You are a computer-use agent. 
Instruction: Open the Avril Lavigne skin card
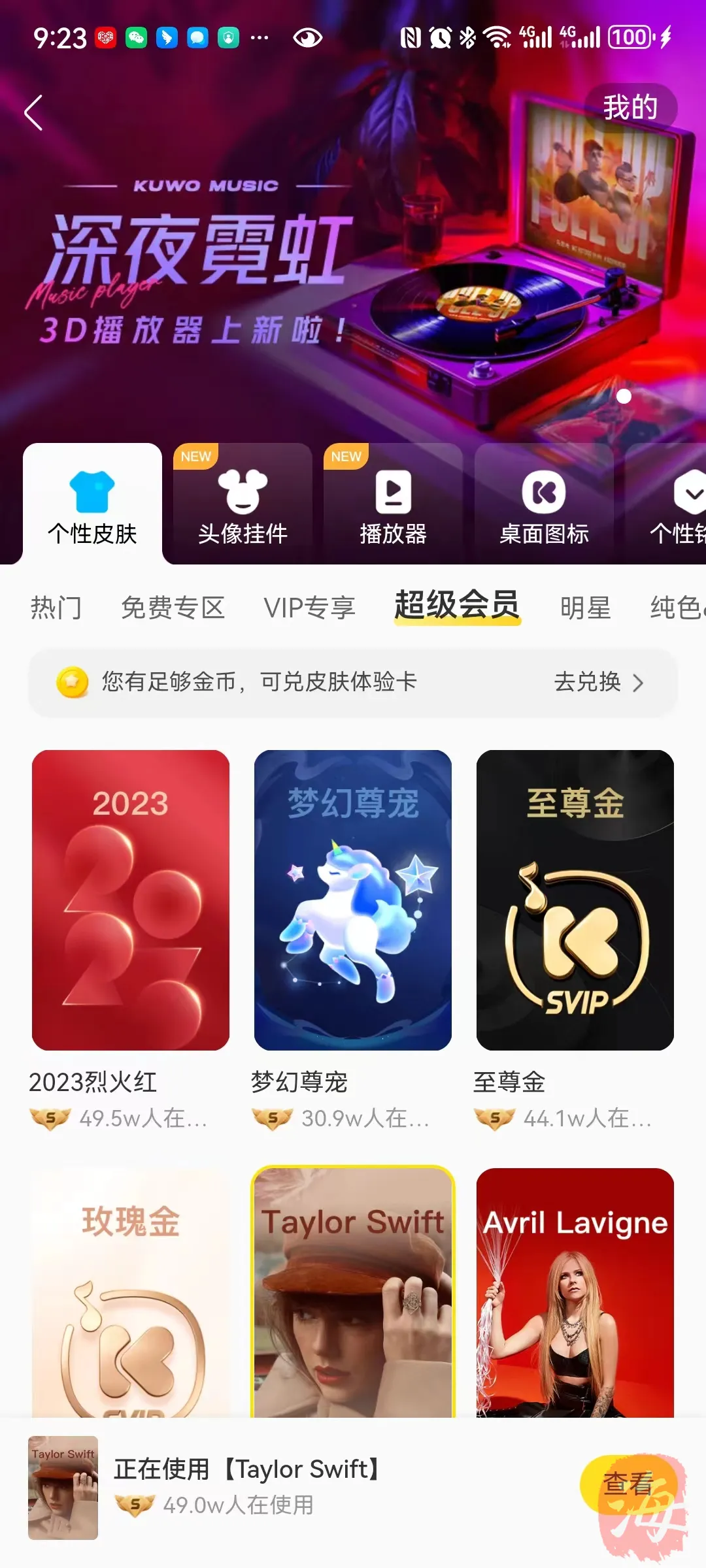(x=575, y=1294)
